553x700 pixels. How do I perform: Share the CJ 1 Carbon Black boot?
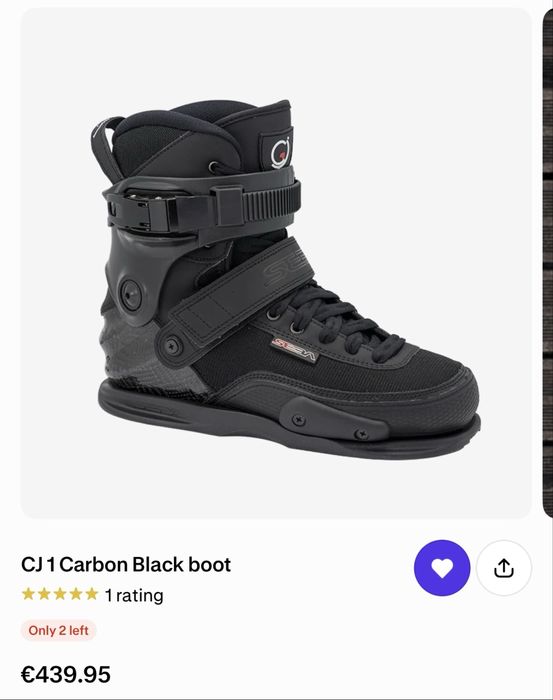click(504, 568)
